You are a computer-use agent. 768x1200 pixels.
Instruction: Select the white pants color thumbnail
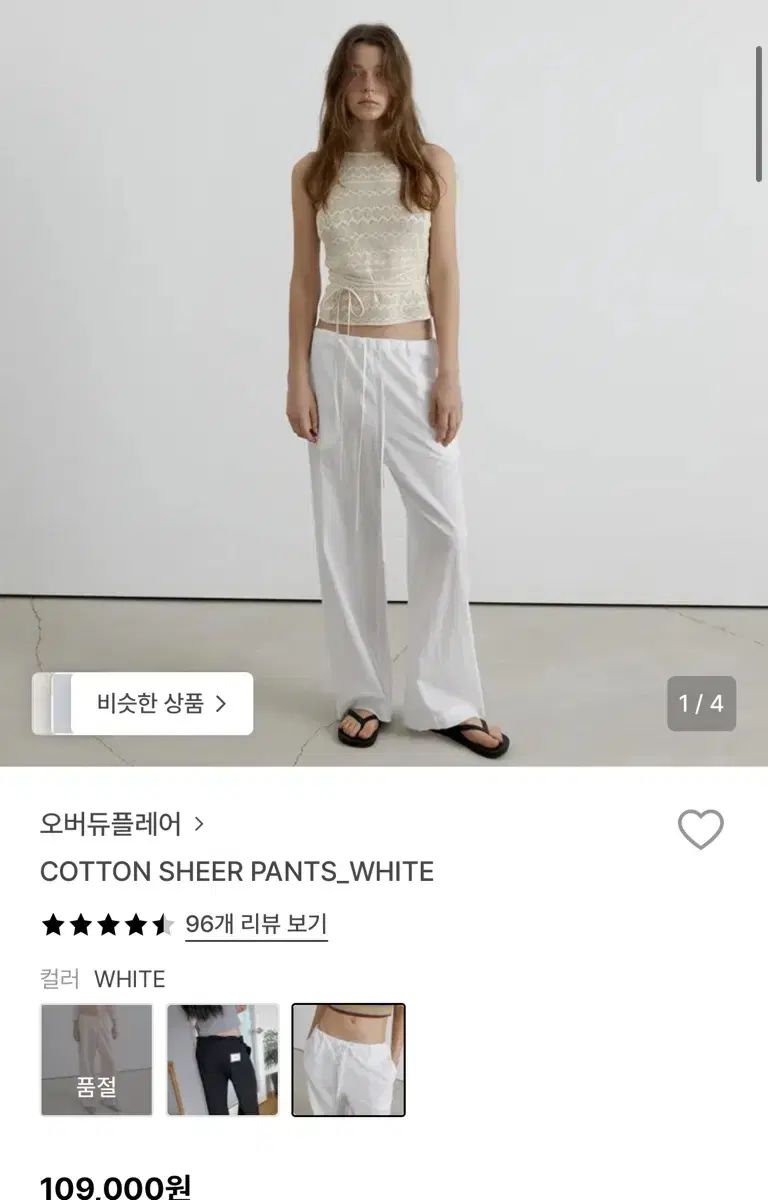348,1060
